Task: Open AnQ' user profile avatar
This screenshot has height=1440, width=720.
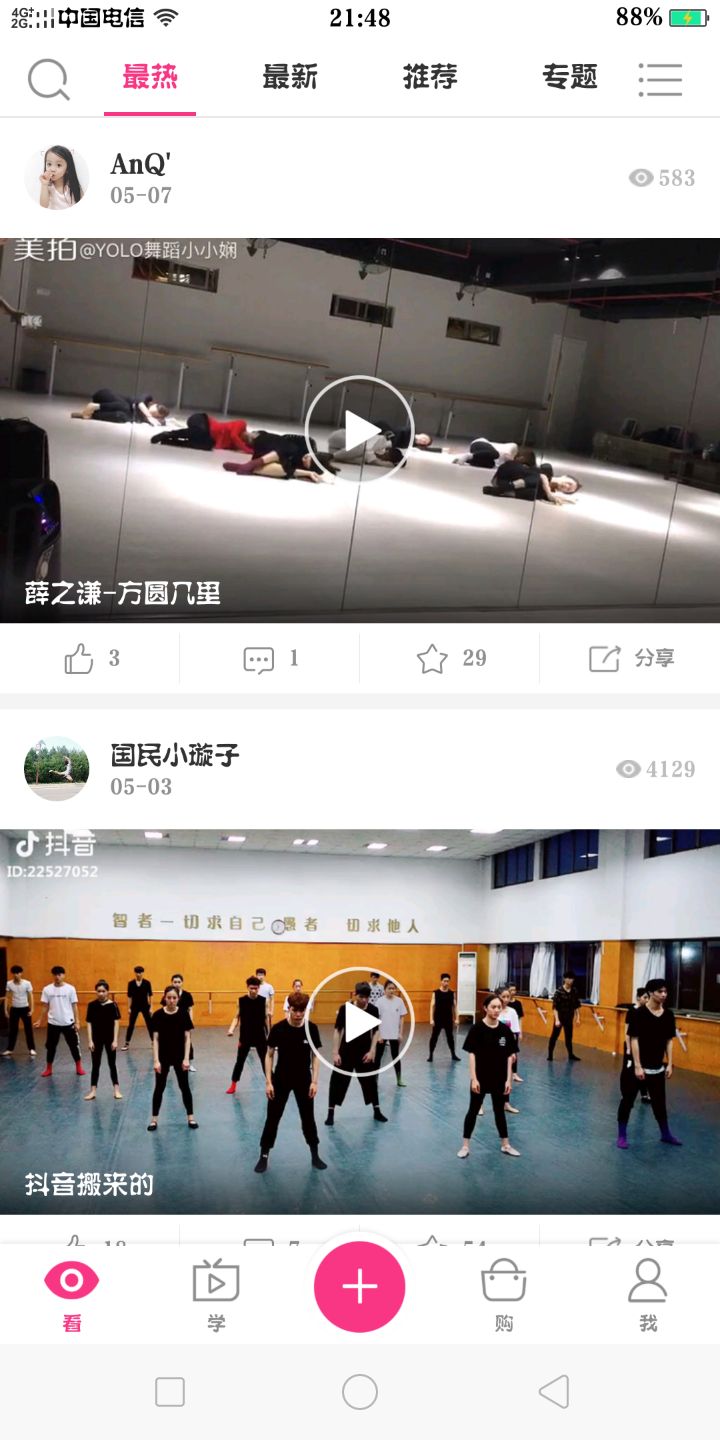Action: point(56,178)
